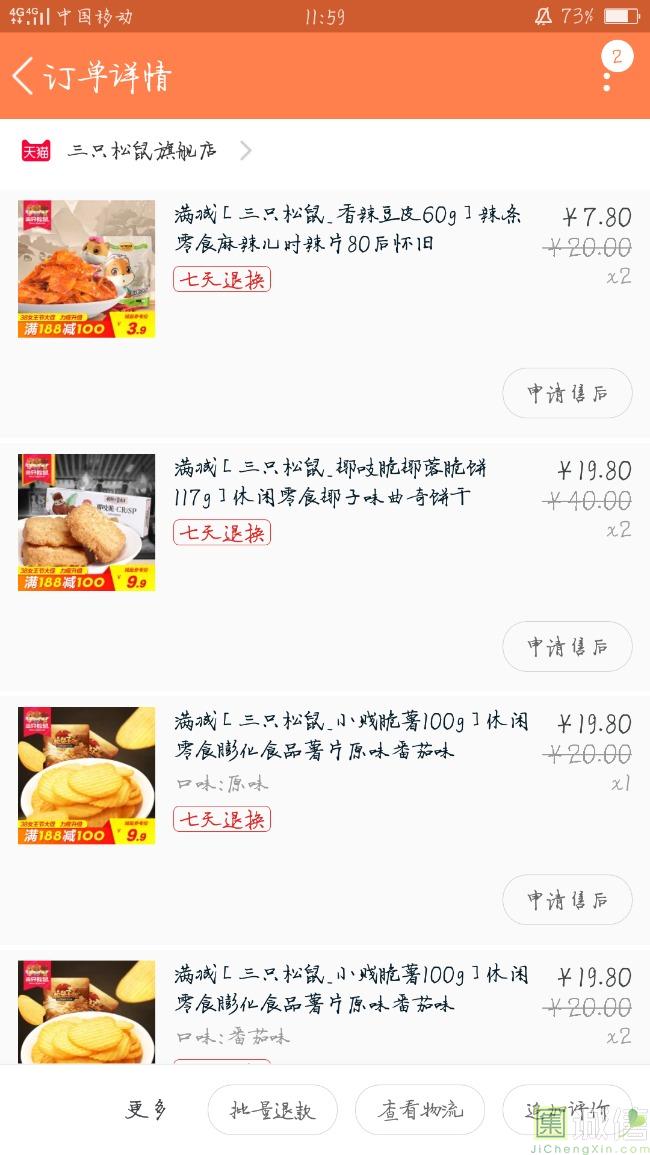Go back from the 订单详情 page
Image resolution: width=650 pixels, height=1155 pixels.
click(24, 76)
